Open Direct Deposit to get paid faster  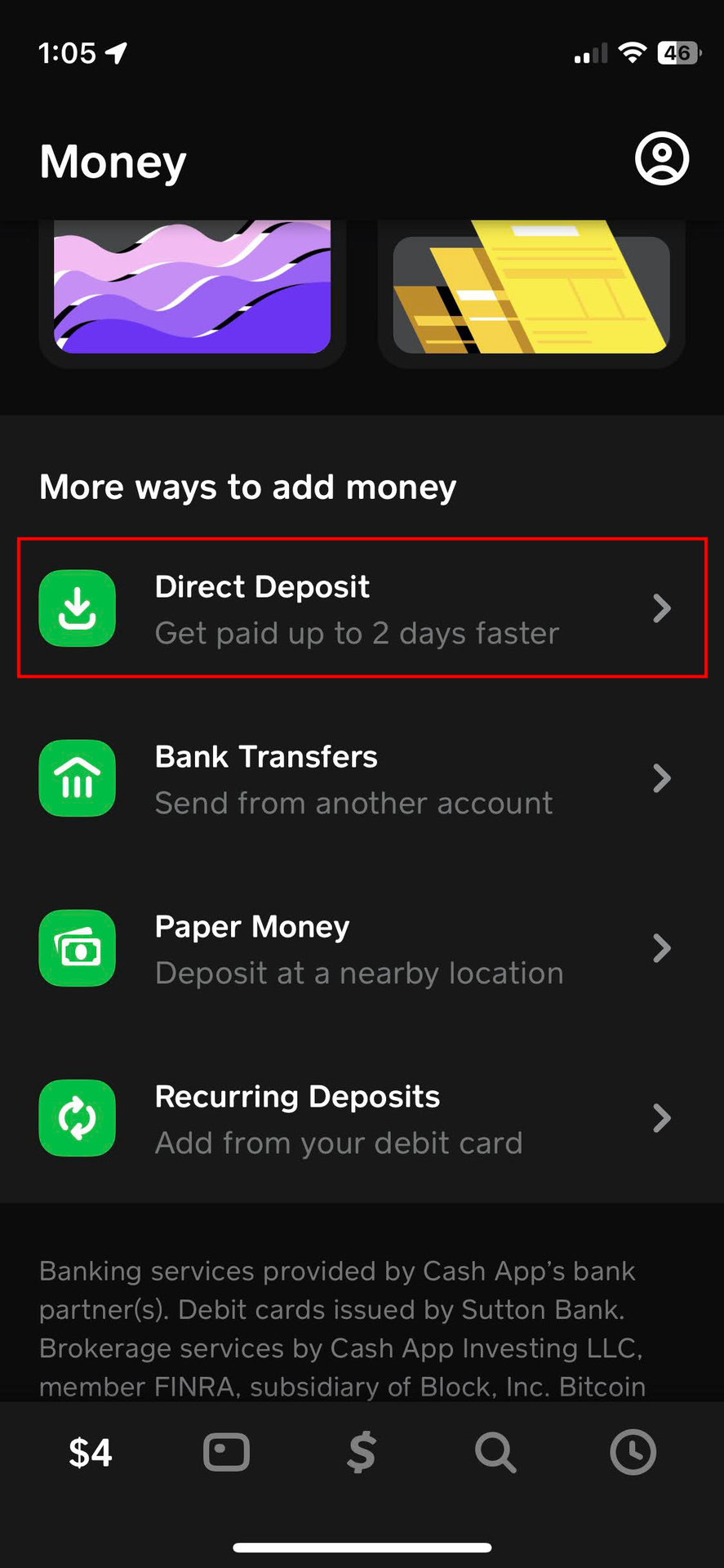(x=357, y=608)
